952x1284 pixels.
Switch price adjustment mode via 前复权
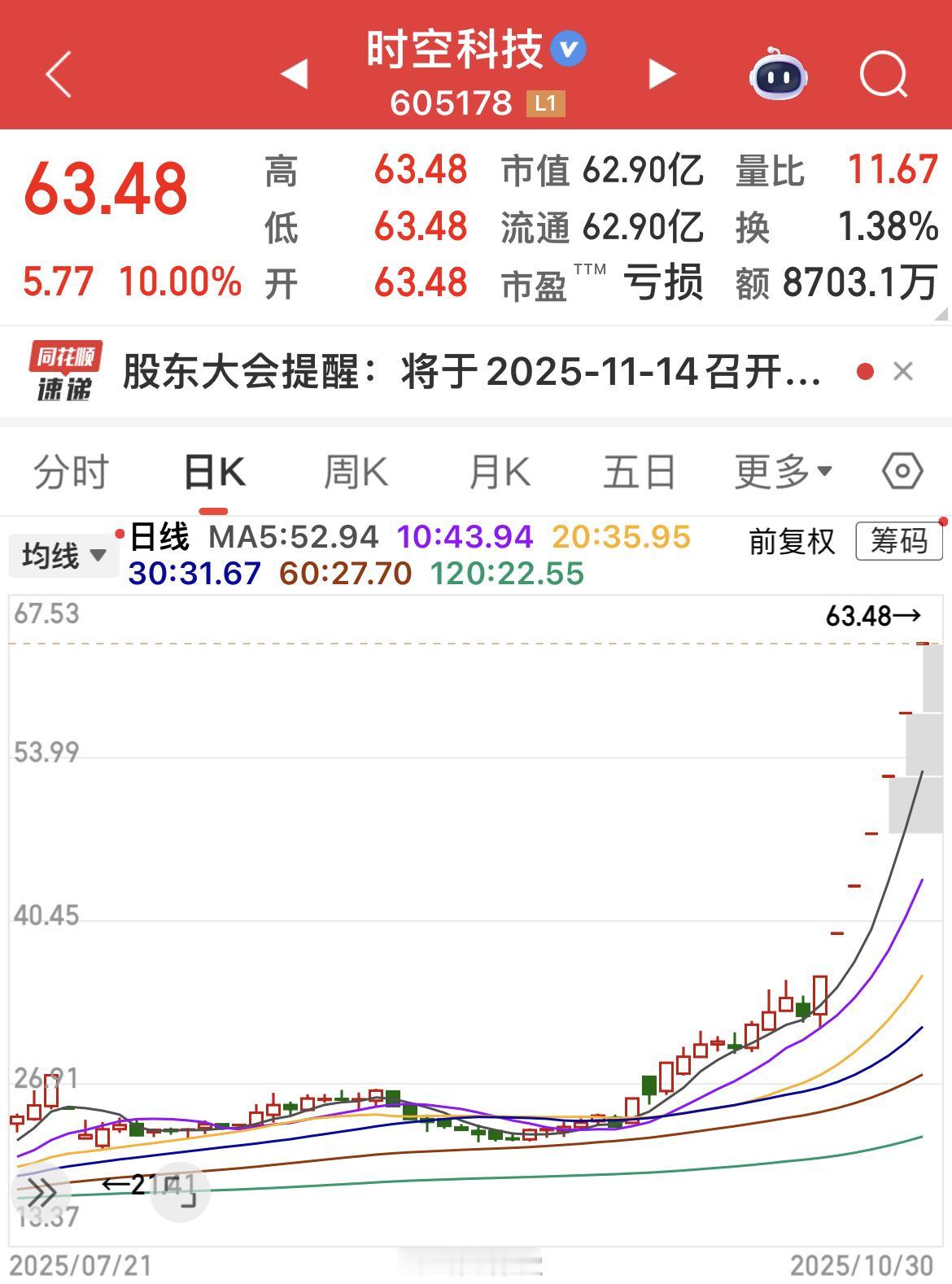(x=790, y=542)
